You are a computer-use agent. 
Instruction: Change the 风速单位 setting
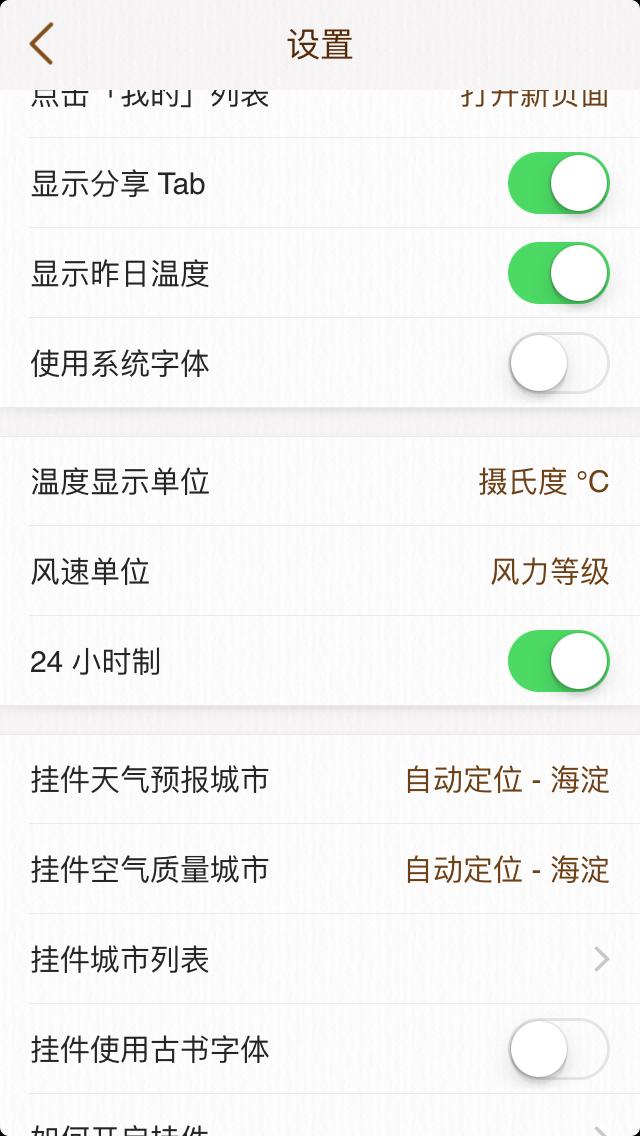[x=320, y=572]
